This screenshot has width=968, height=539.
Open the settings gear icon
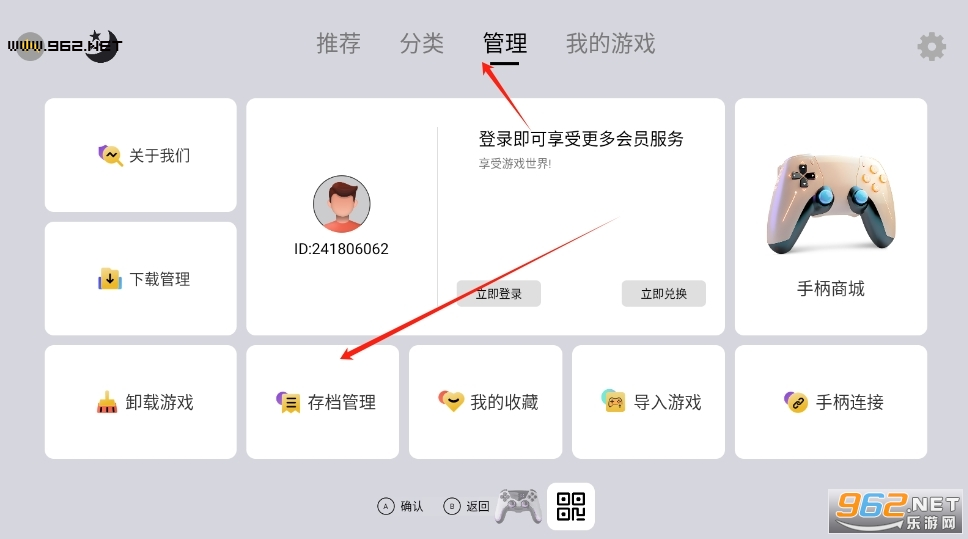pos(931,46)
